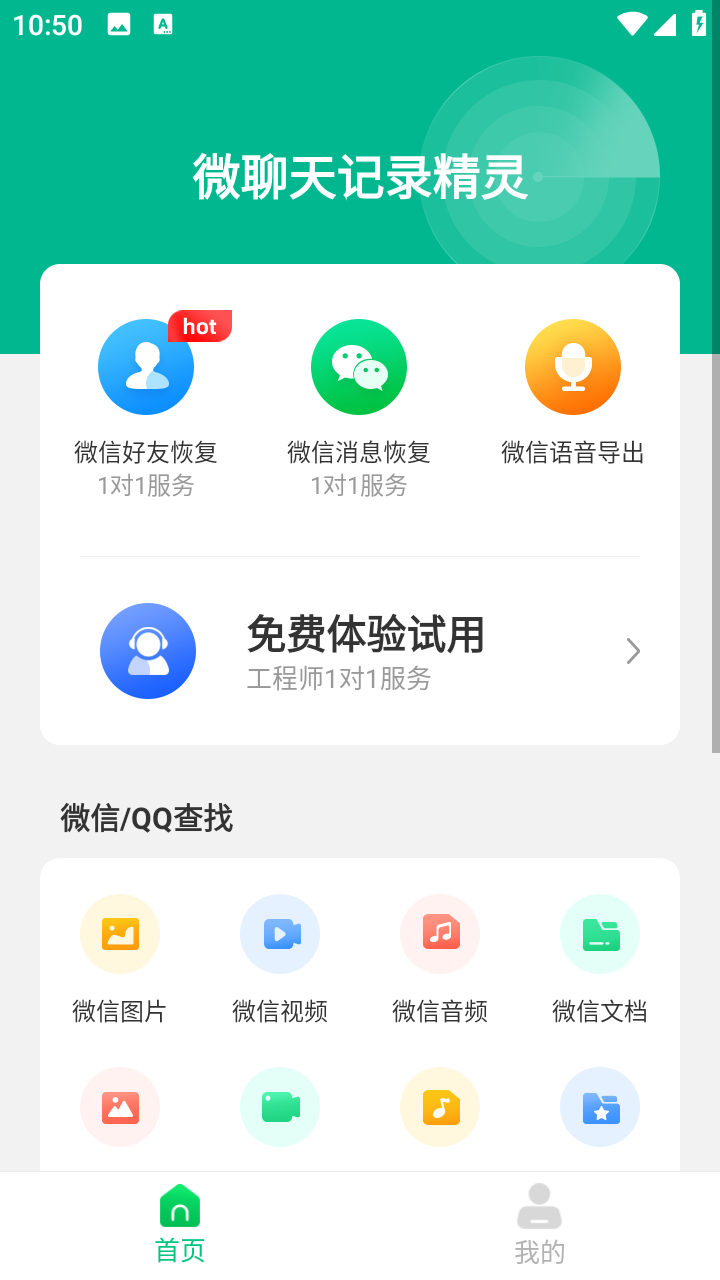Open 微信消息恢复 service
Viewport: 720px width, 1280px height.
(x=359, y=406)
